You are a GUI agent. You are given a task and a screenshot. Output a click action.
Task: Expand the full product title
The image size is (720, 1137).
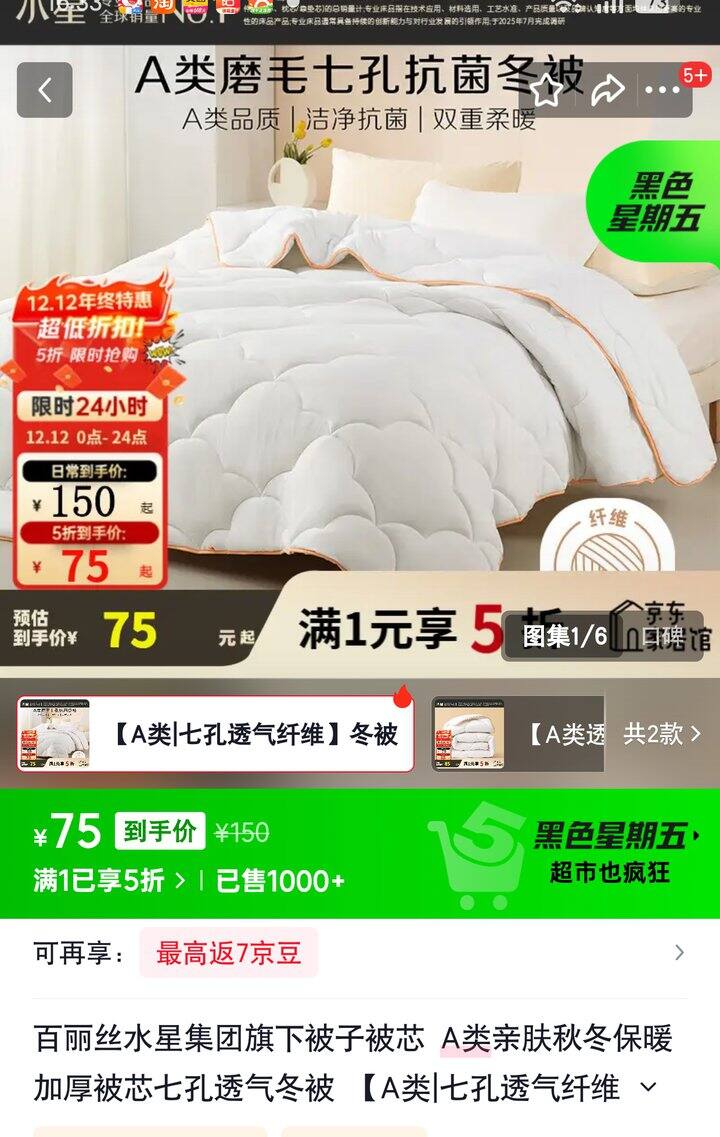pyautogui.click(x=649, y=1088)
